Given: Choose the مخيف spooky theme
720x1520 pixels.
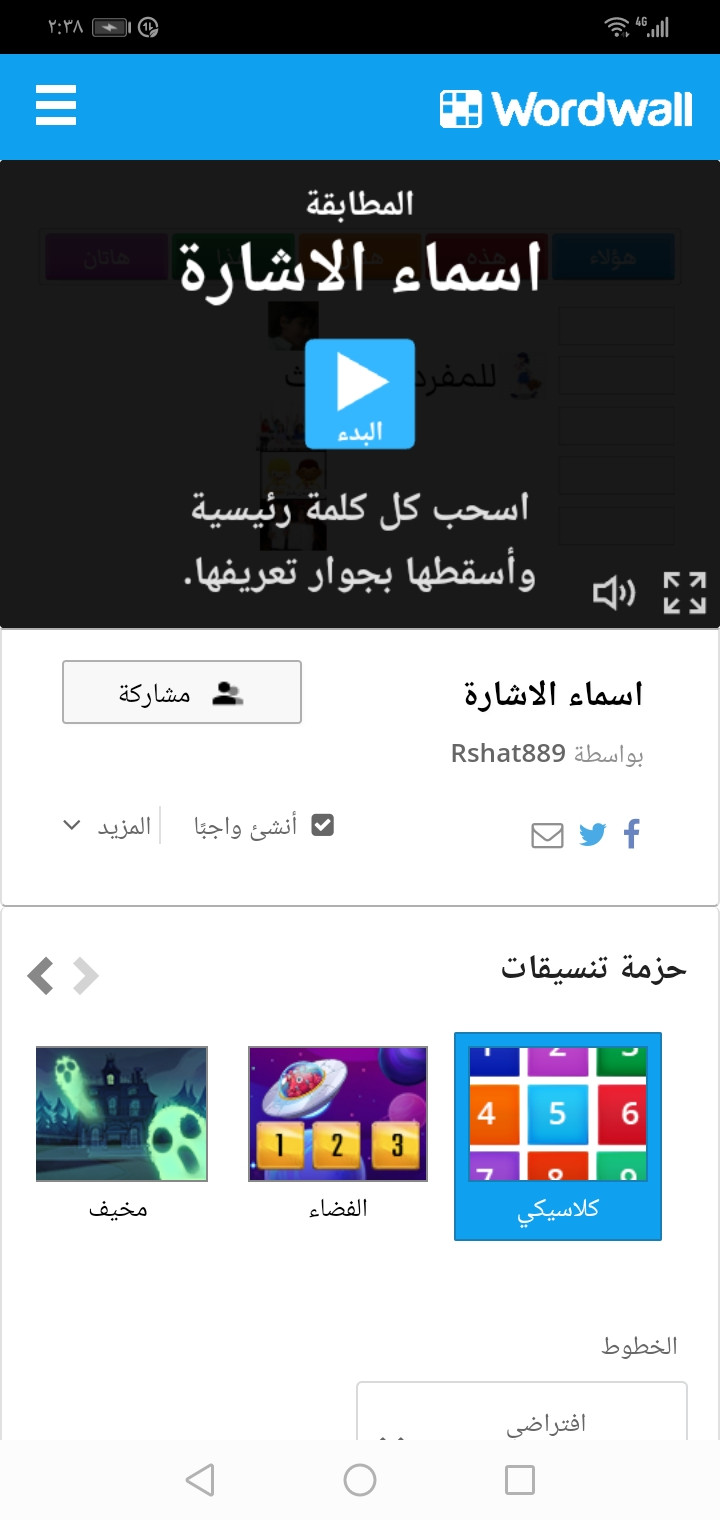Looking at the screenshot, I should pyautogui.click(x=121, y=1132).
